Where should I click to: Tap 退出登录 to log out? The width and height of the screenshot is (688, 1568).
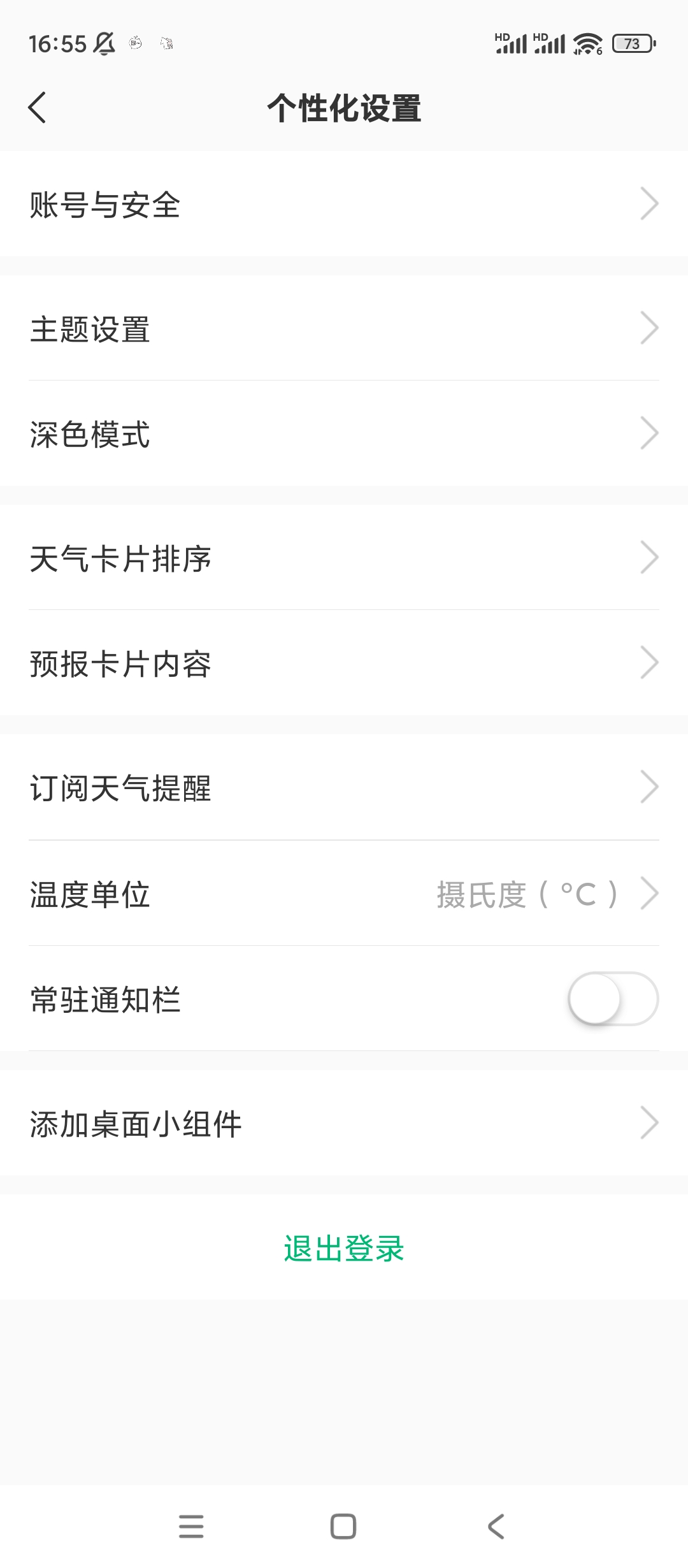pyautogui.click(x=344, y=1248)
